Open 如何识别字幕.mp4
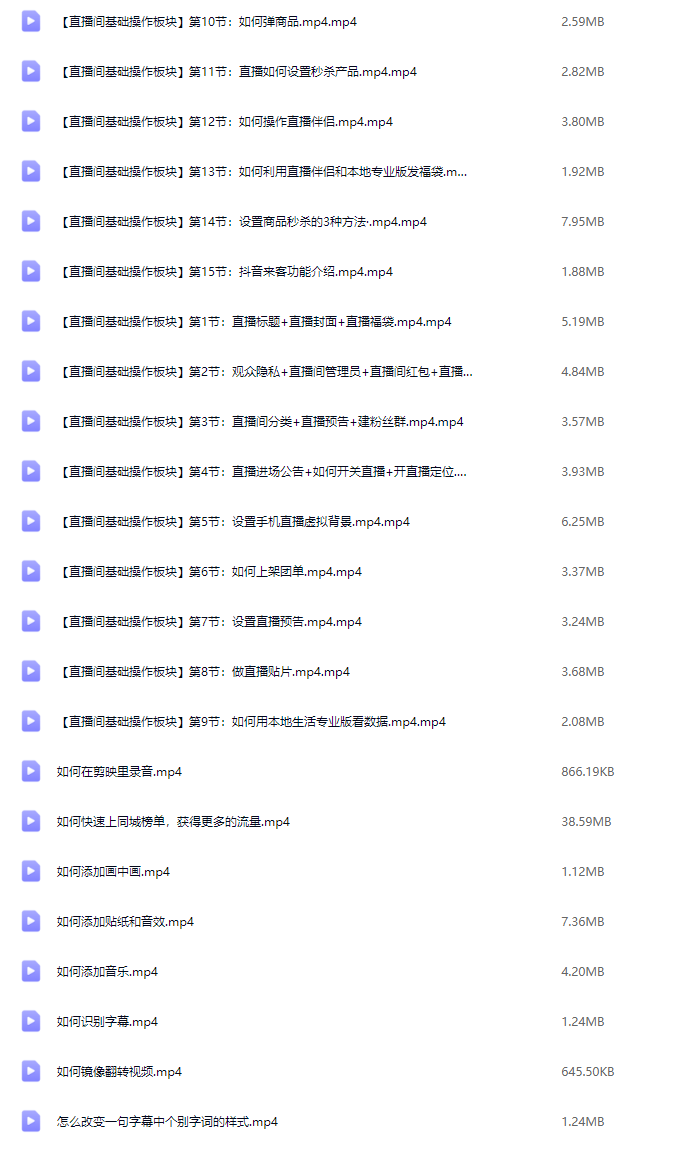 107,1022
